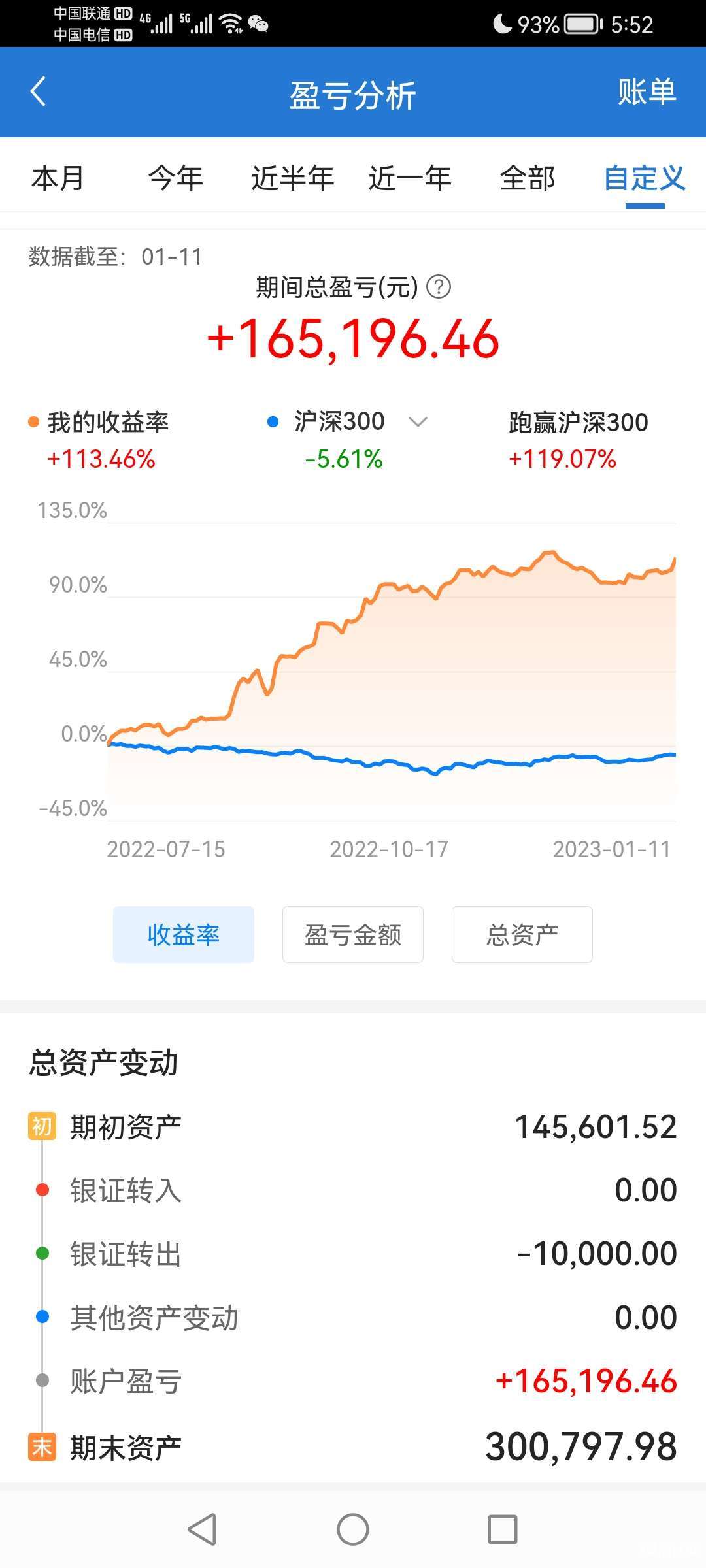Switch to the 全部 tab
The image size is (706, 1568).
click(528, 178)
